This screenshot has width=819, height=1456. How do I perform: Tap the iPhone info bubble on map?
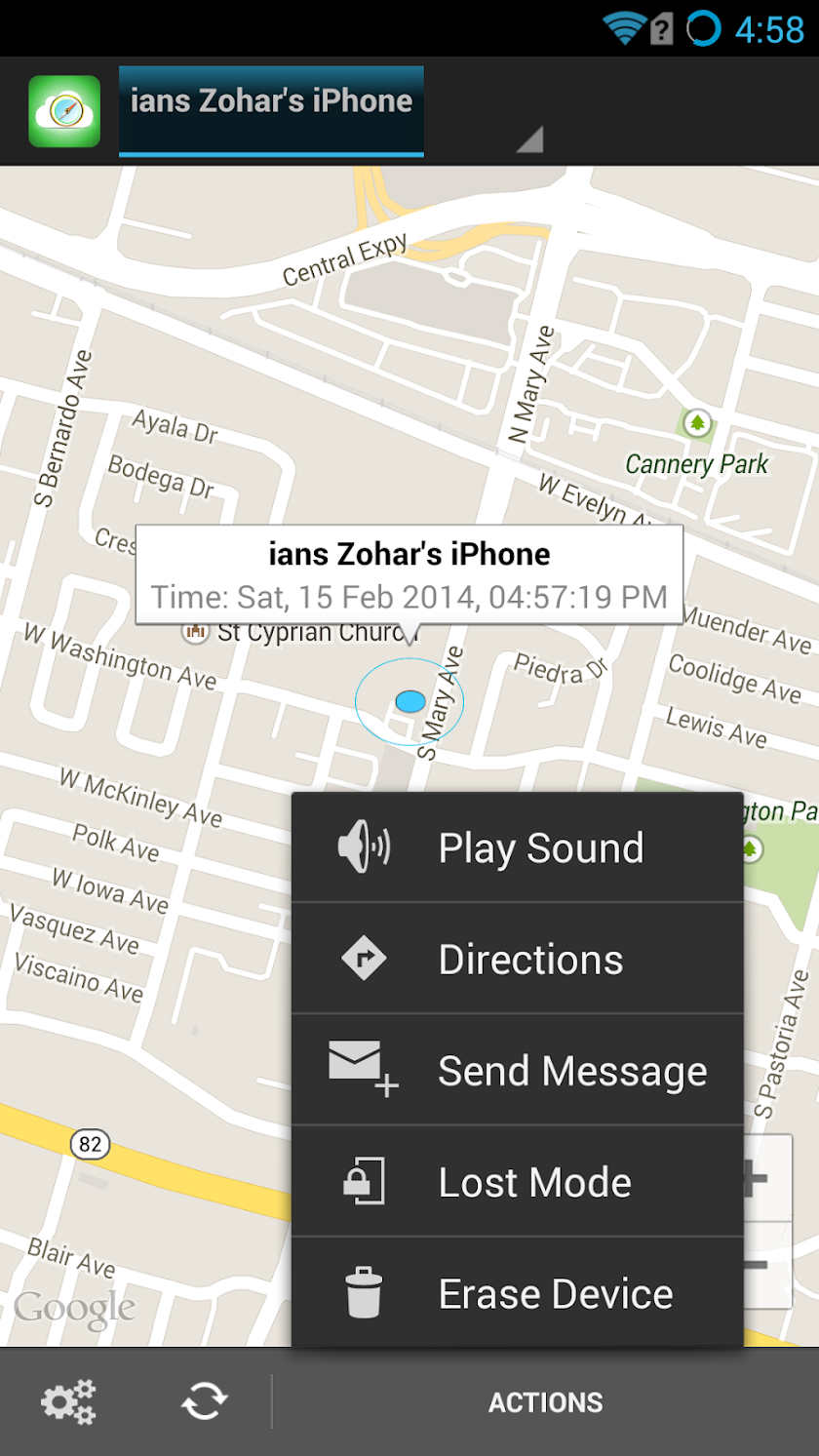click(409, 575)
